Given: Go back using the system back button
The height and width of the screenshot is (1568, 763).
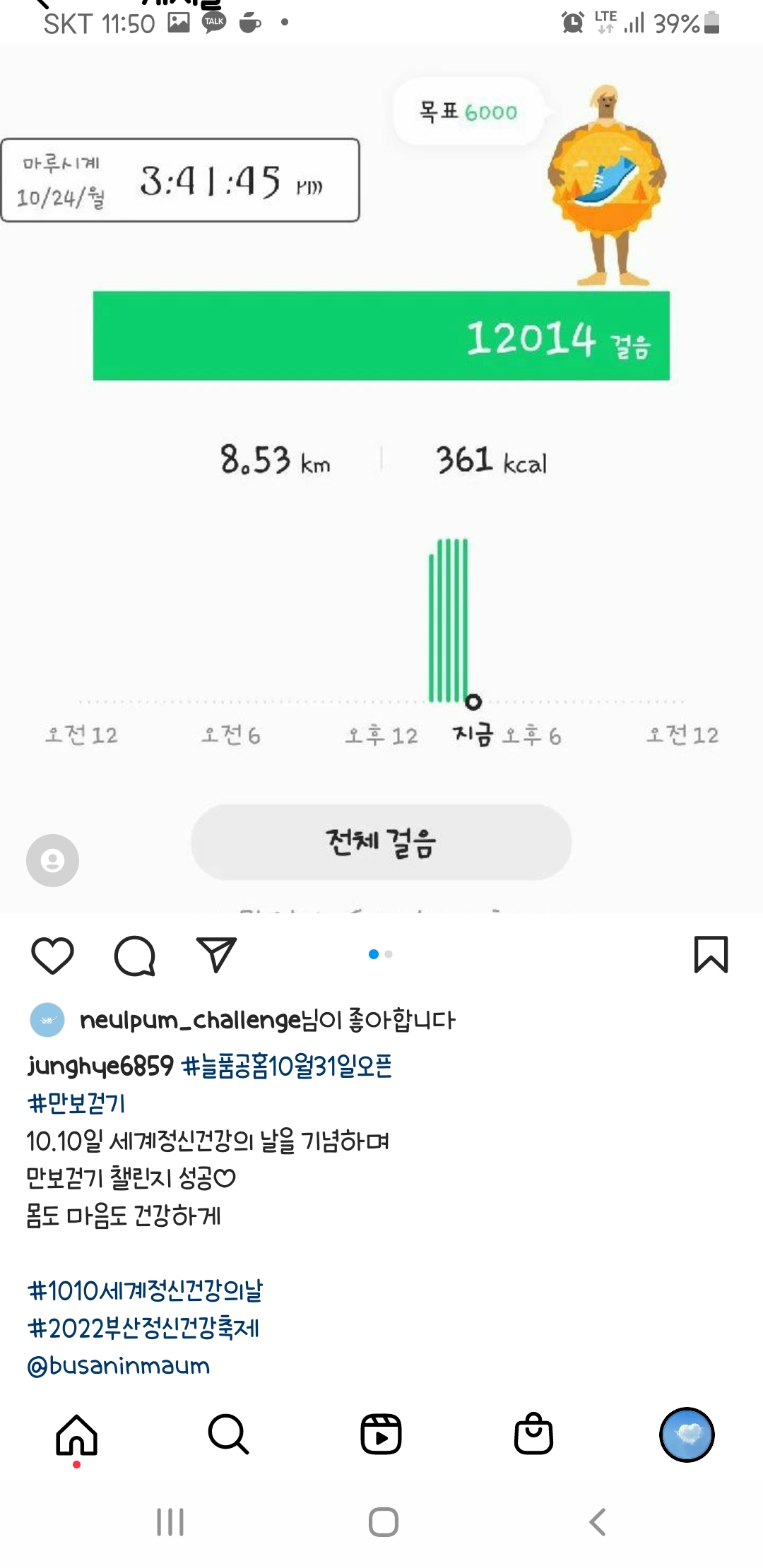Looking at the screenshot, I should 598,1522.
